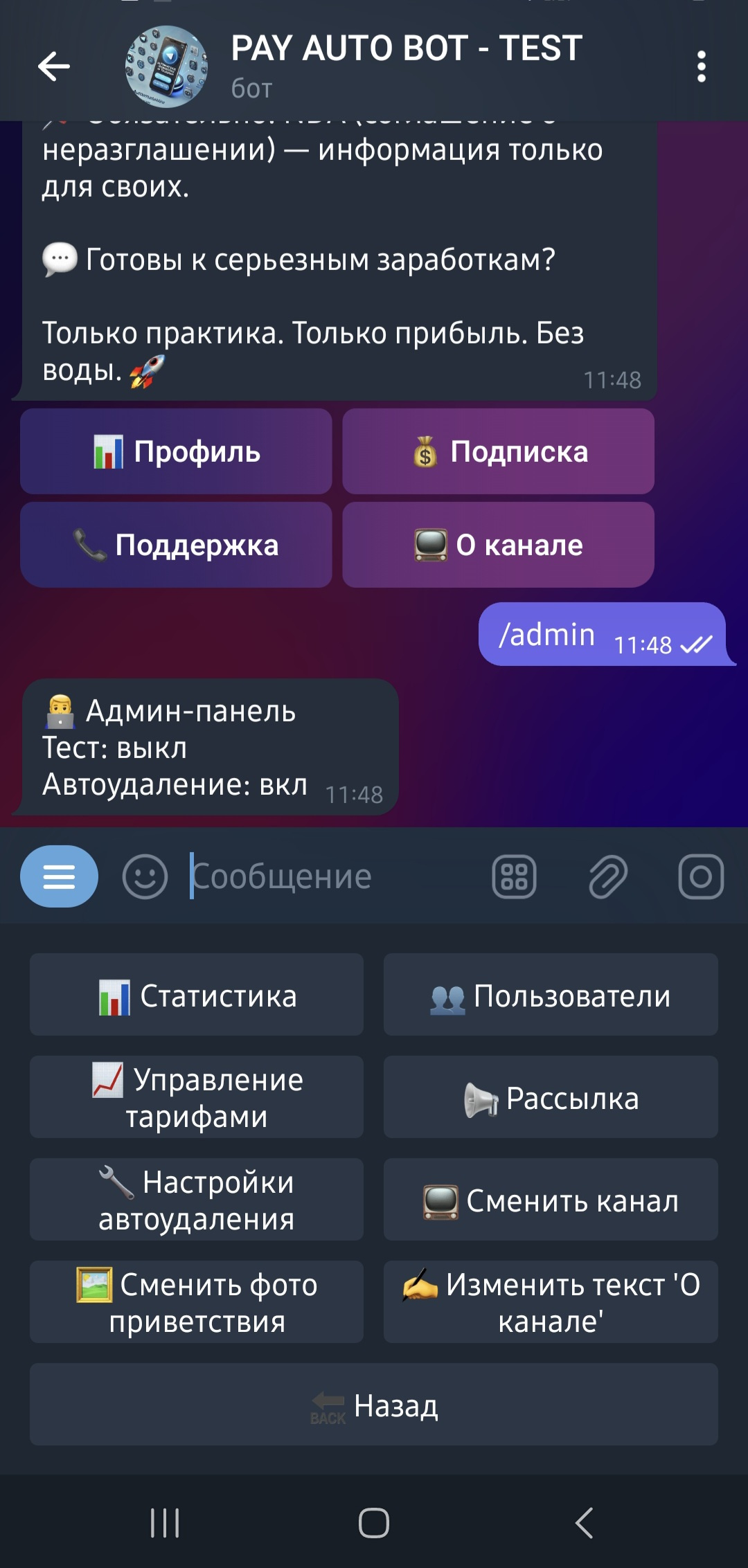Open the emoji picker
This screenshot has width=748, height=1568.
145,876
